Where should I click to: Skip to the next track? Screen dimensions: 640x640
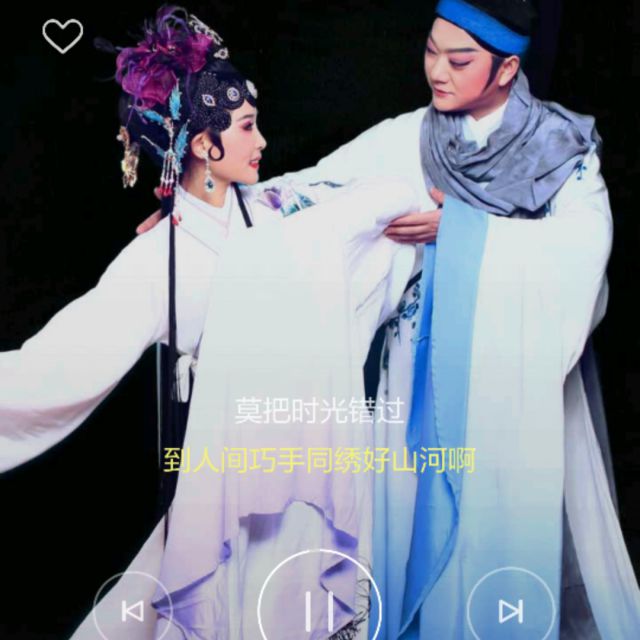point(510,610)
